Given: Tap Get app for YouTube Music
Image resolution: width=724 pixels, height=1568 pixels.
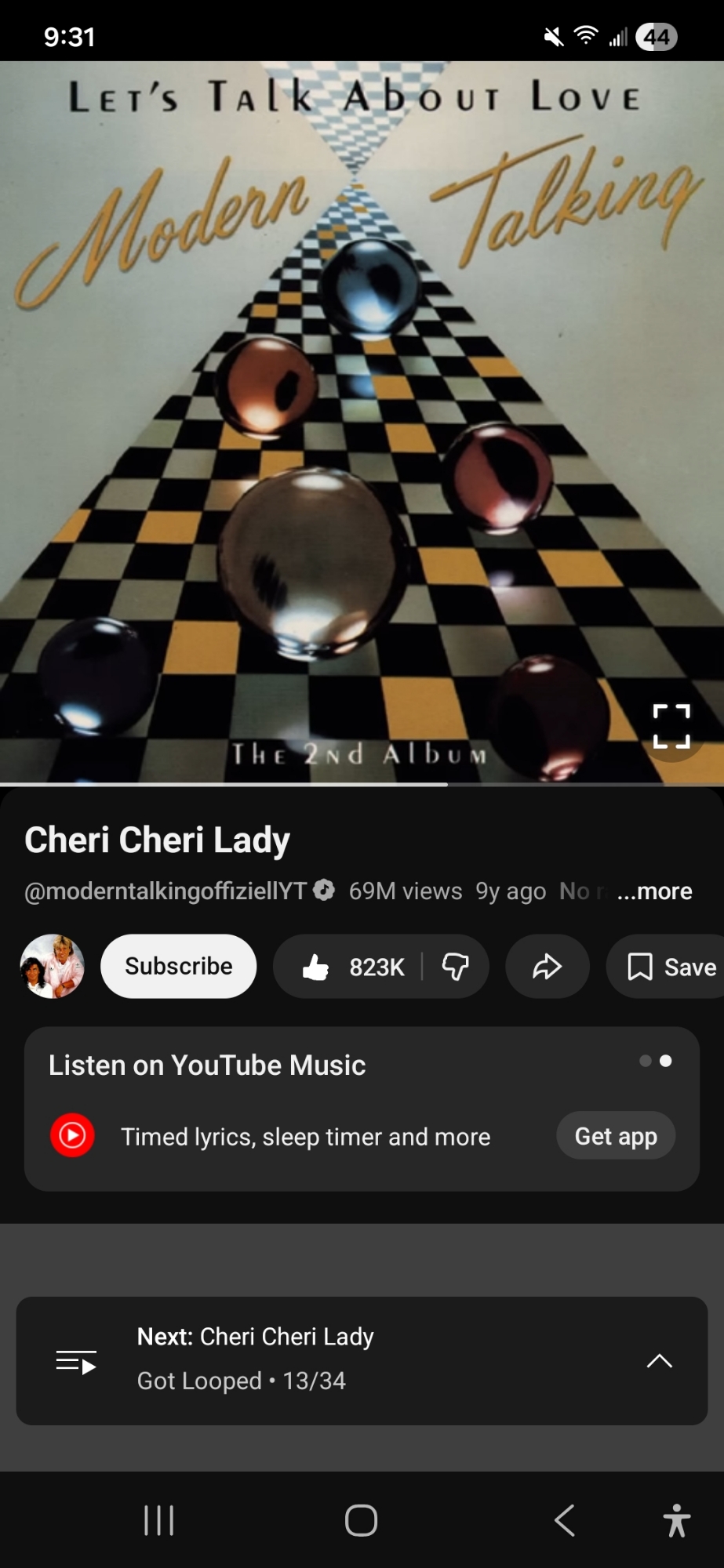Looking at the screenshot, I should (616, 1136).
